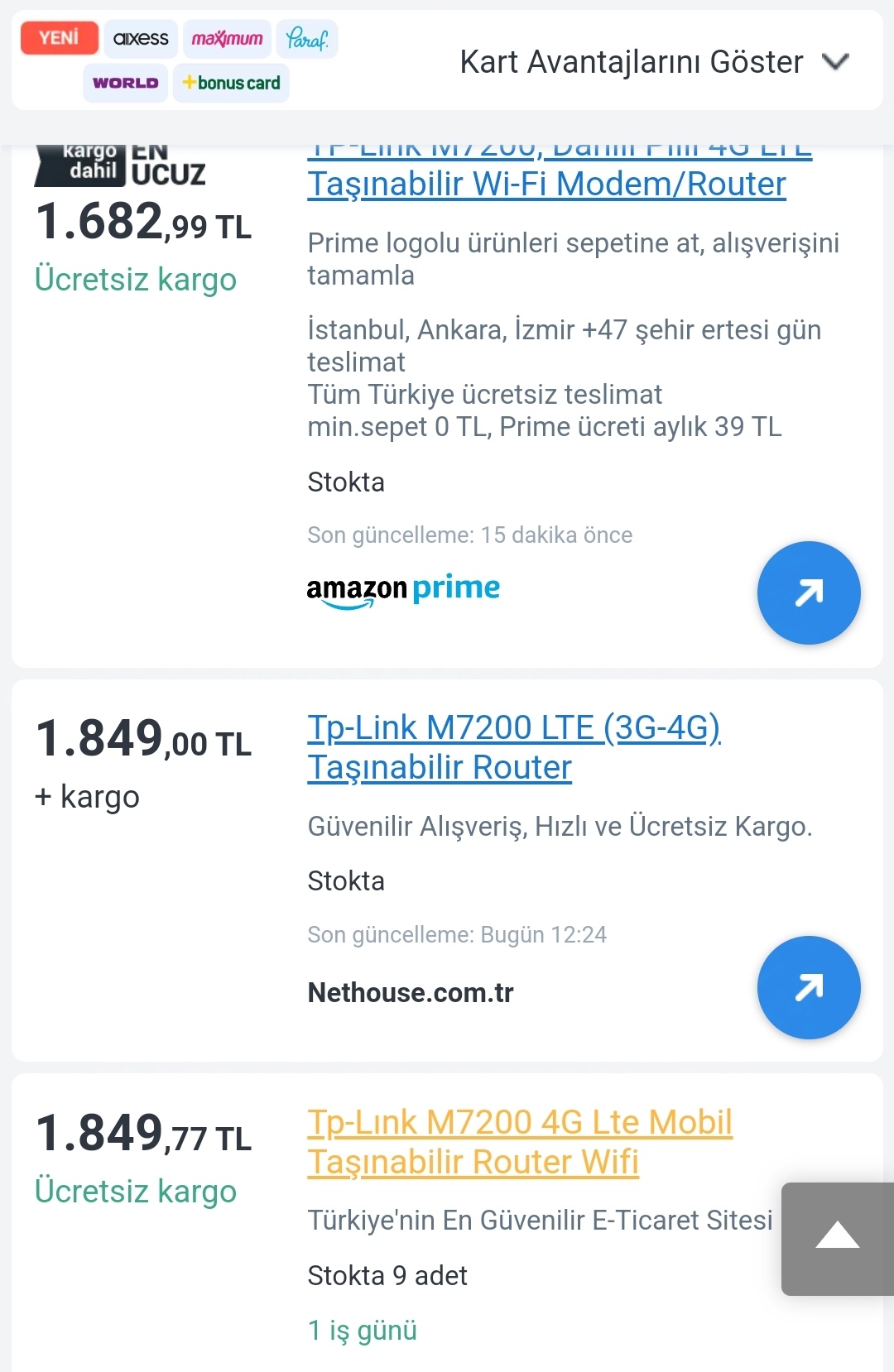Select the maximum card logo
This screenshot has height=1372, width=894.
(x=226, y=38)
